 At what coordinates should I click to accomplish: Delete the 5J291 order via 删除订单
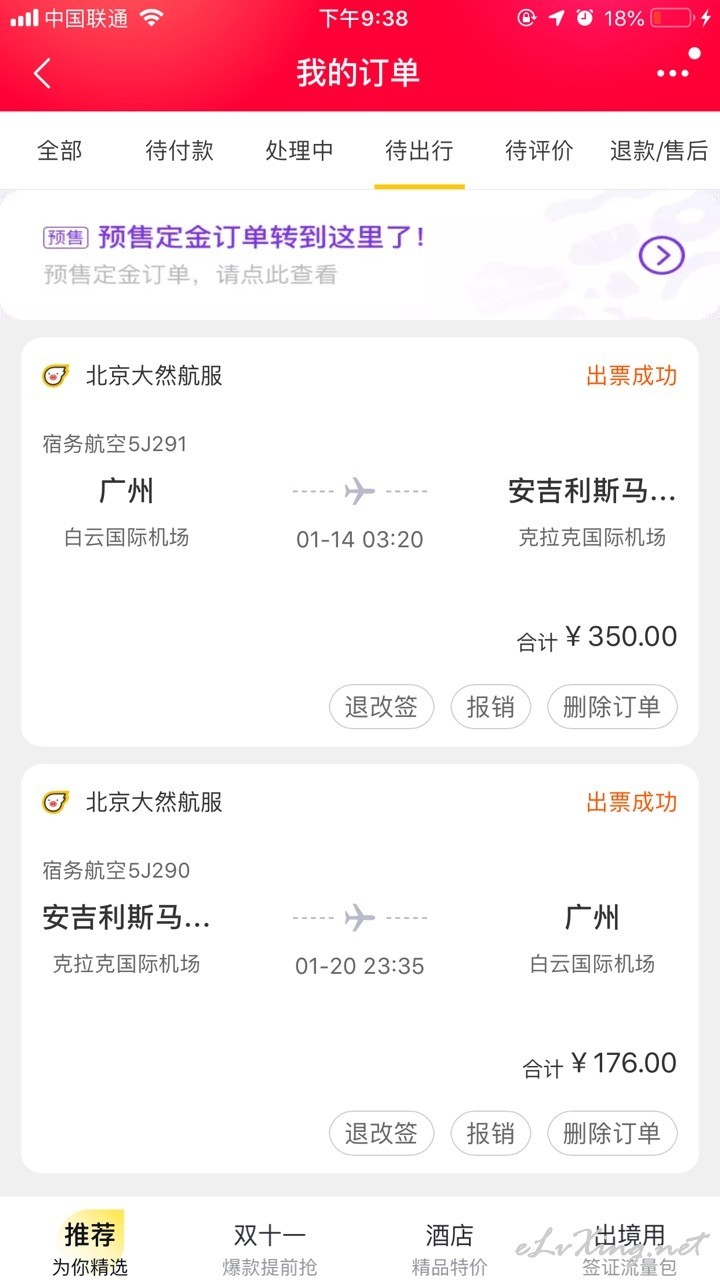click(612, 707)
